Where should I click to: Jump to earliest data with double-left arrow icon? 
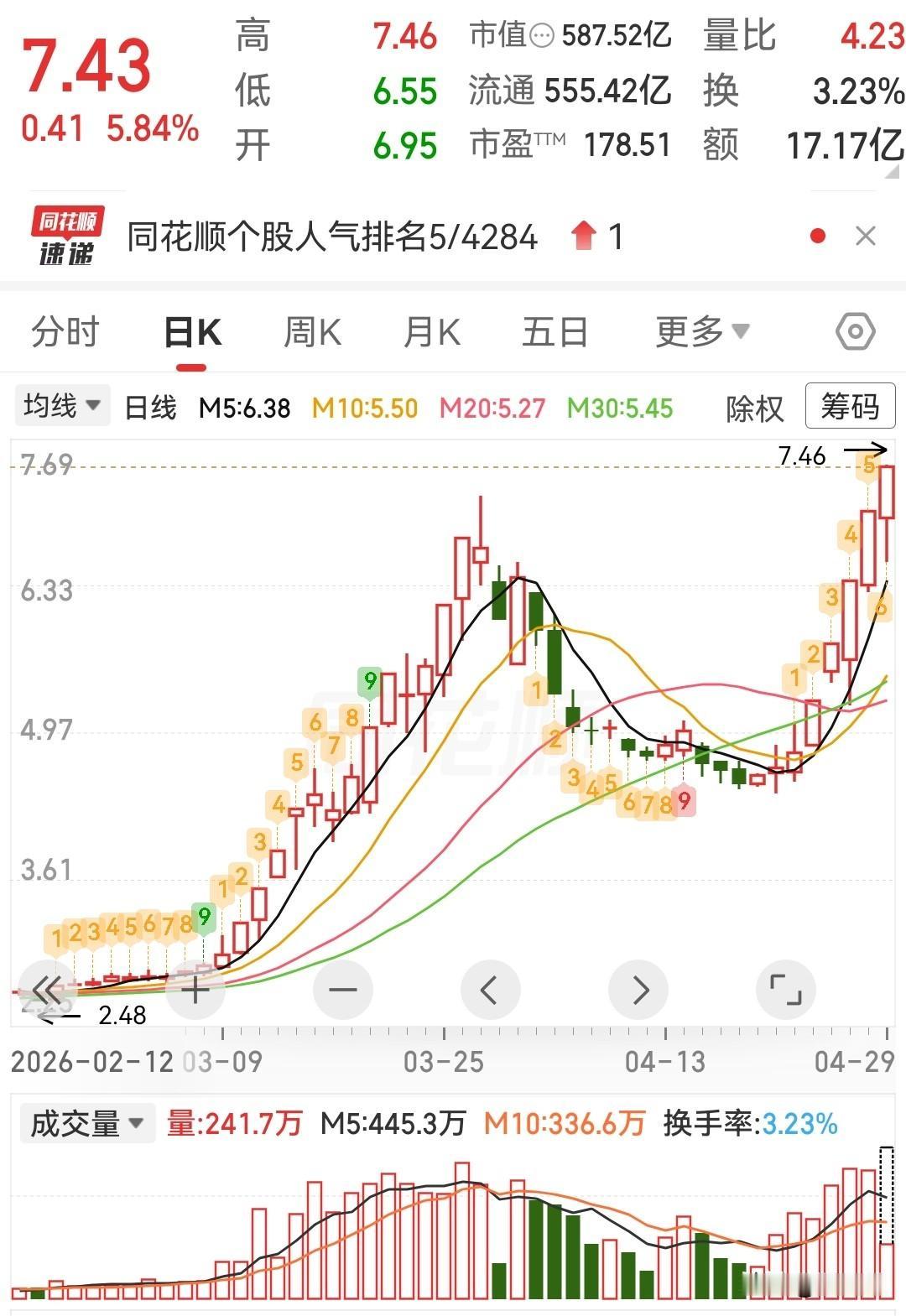48,990
